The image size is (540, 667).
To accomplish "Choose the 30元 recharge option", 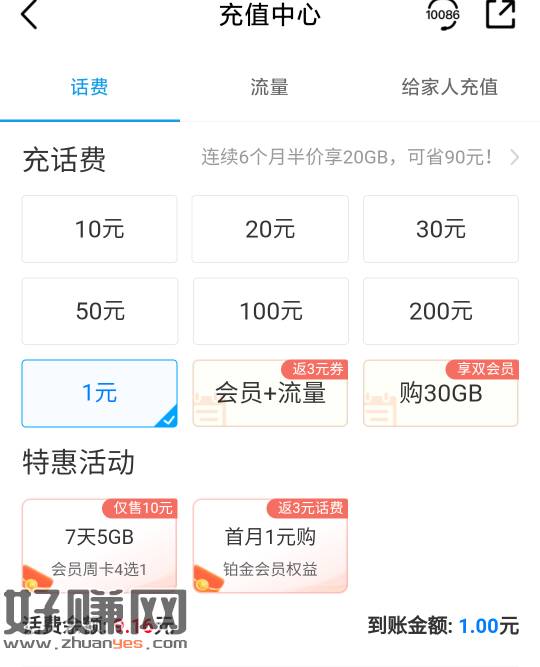I will [441, 229].
